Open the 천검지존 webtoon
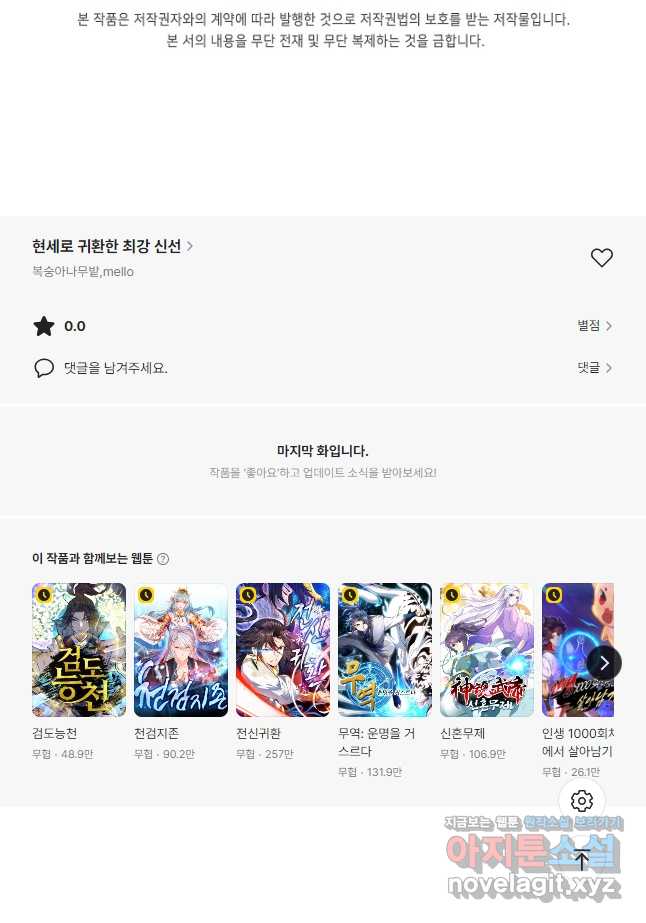The height and width of the screenshot is (923, 646). pos(181,650)
